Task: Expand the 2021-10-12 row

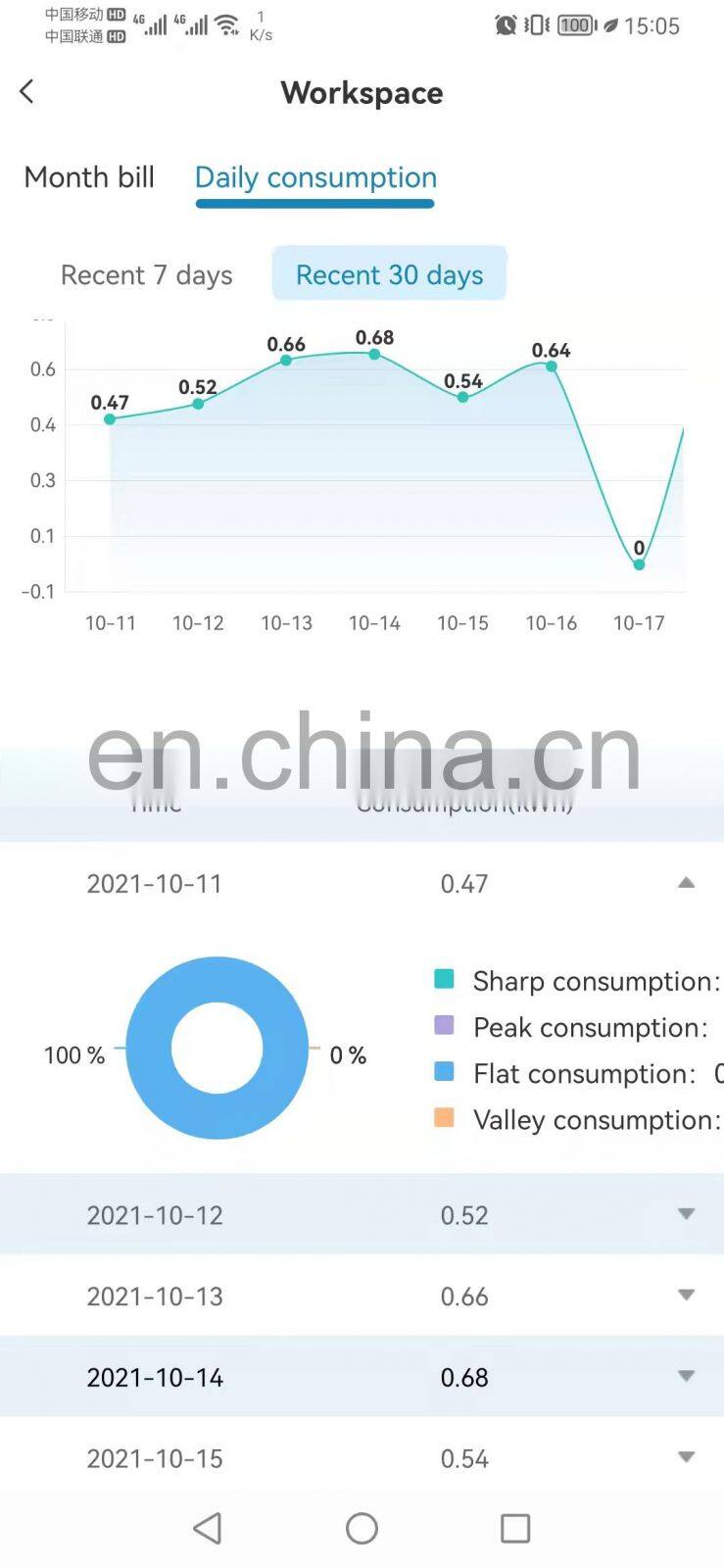Action: click(686, 1214)
